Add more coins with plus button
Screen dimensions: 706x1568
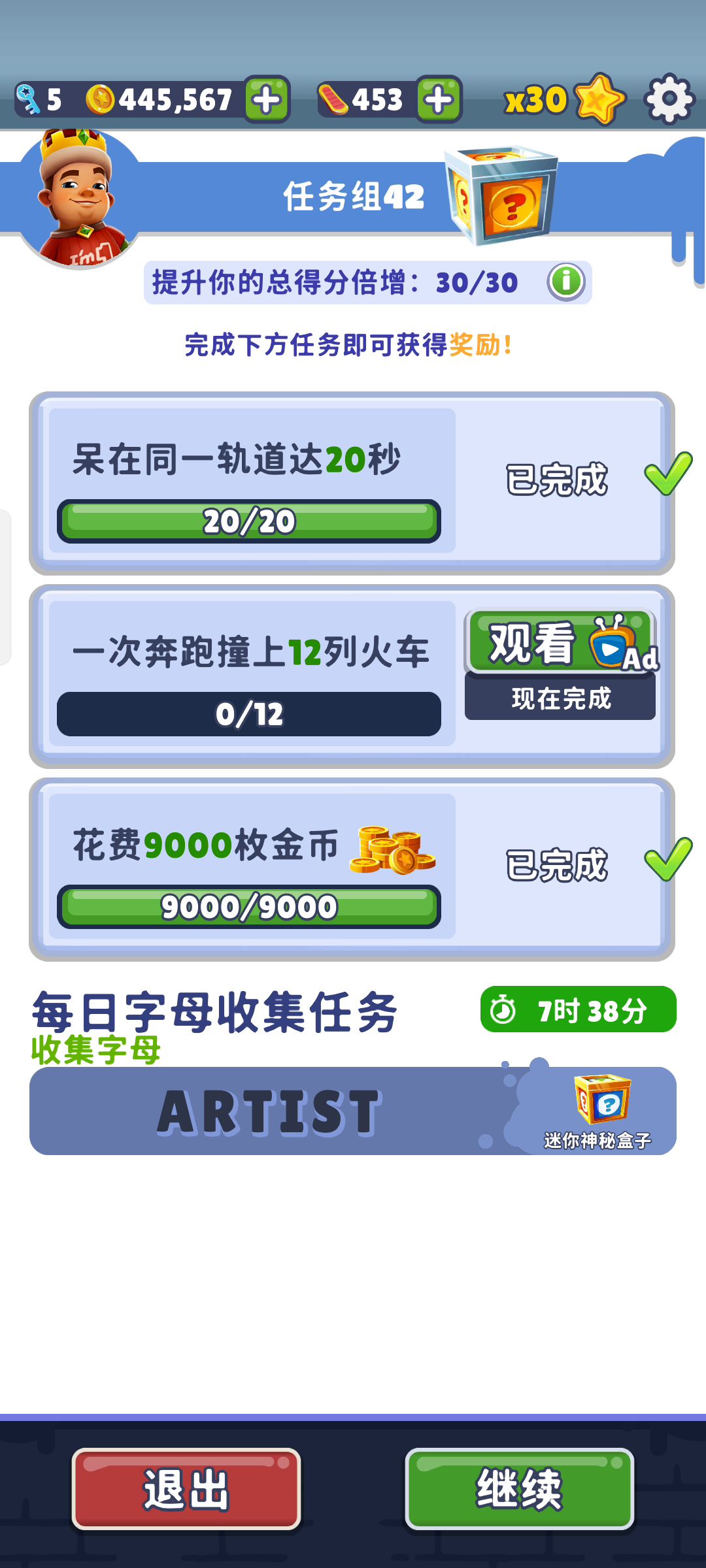click(x=267, y=100)
